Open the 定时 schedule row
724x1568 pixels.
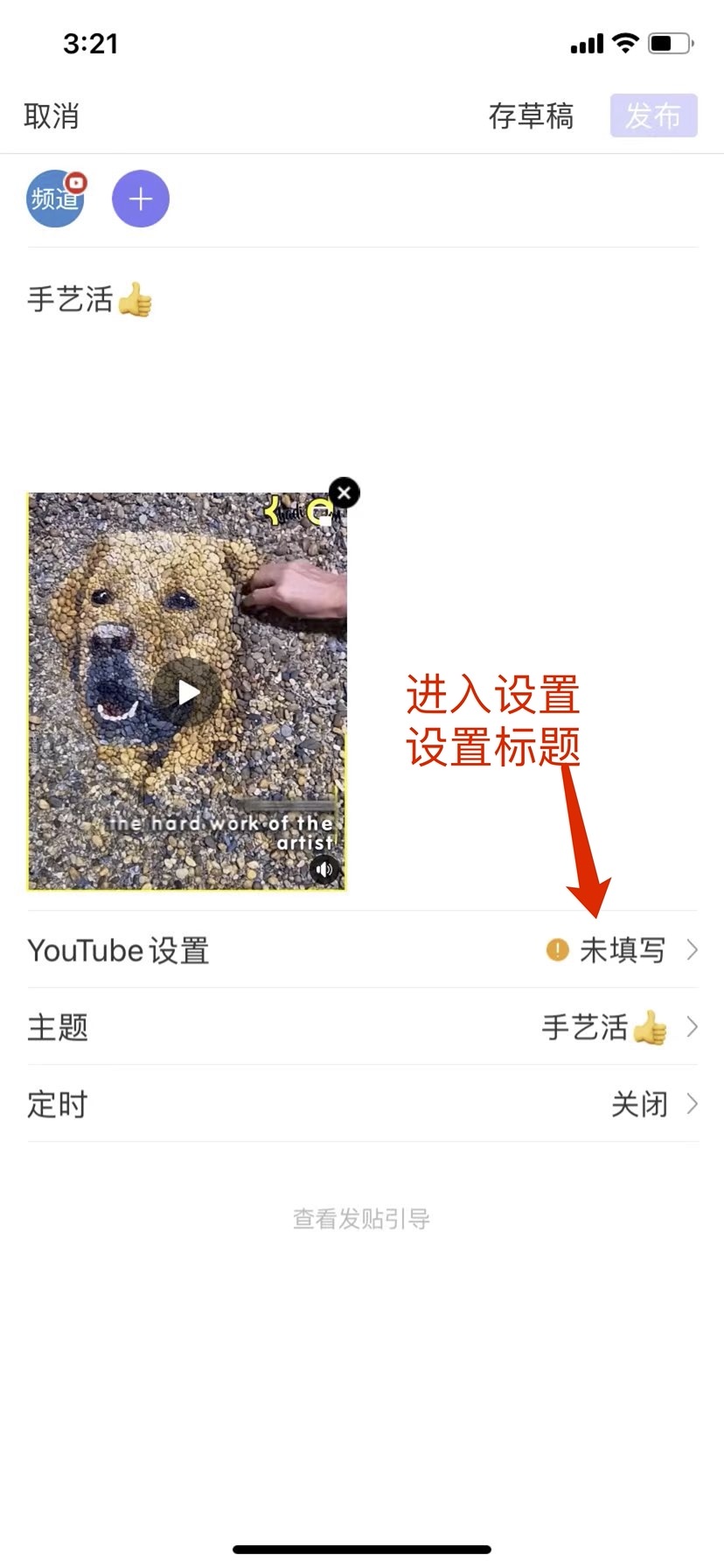point(362,1104)
